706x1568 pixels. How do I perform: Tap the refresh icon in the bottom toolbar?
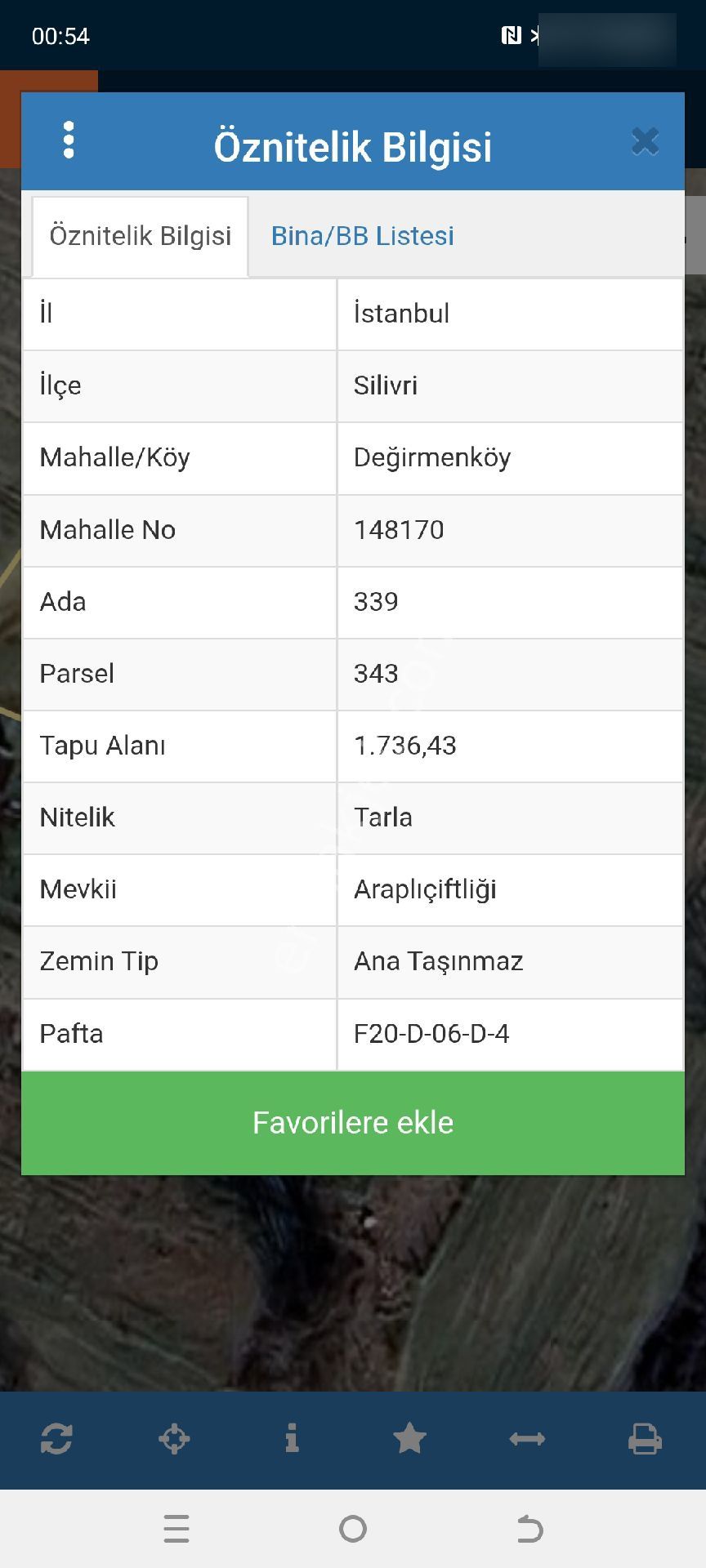(x=56, y=1439)
